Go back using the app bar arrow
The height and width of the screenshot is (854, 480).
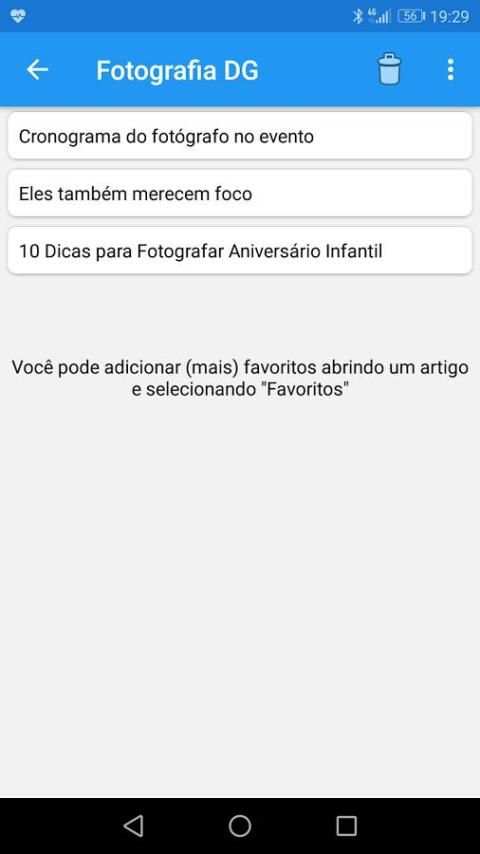pos(37,70)
